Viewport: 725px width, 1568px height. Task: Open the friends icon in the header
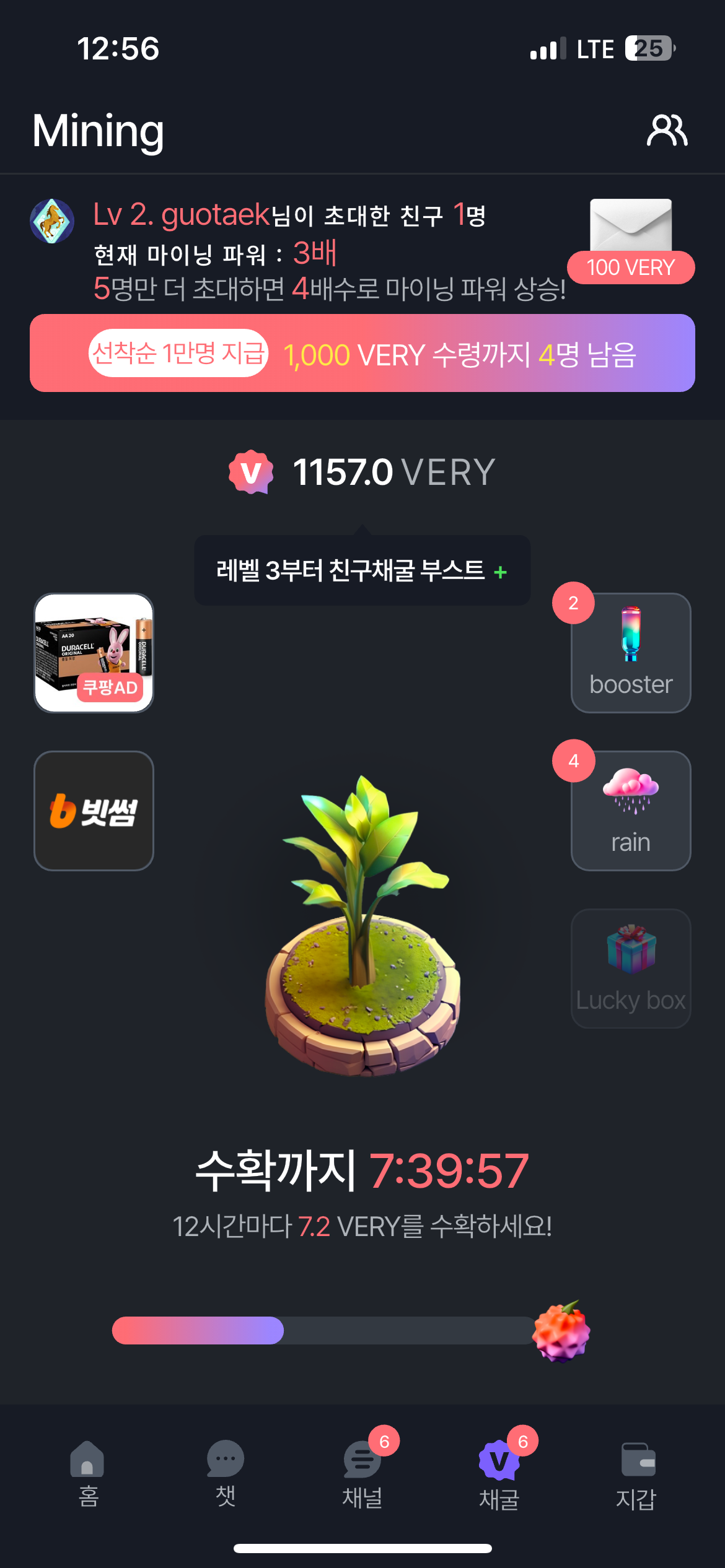tap(667, 130)
